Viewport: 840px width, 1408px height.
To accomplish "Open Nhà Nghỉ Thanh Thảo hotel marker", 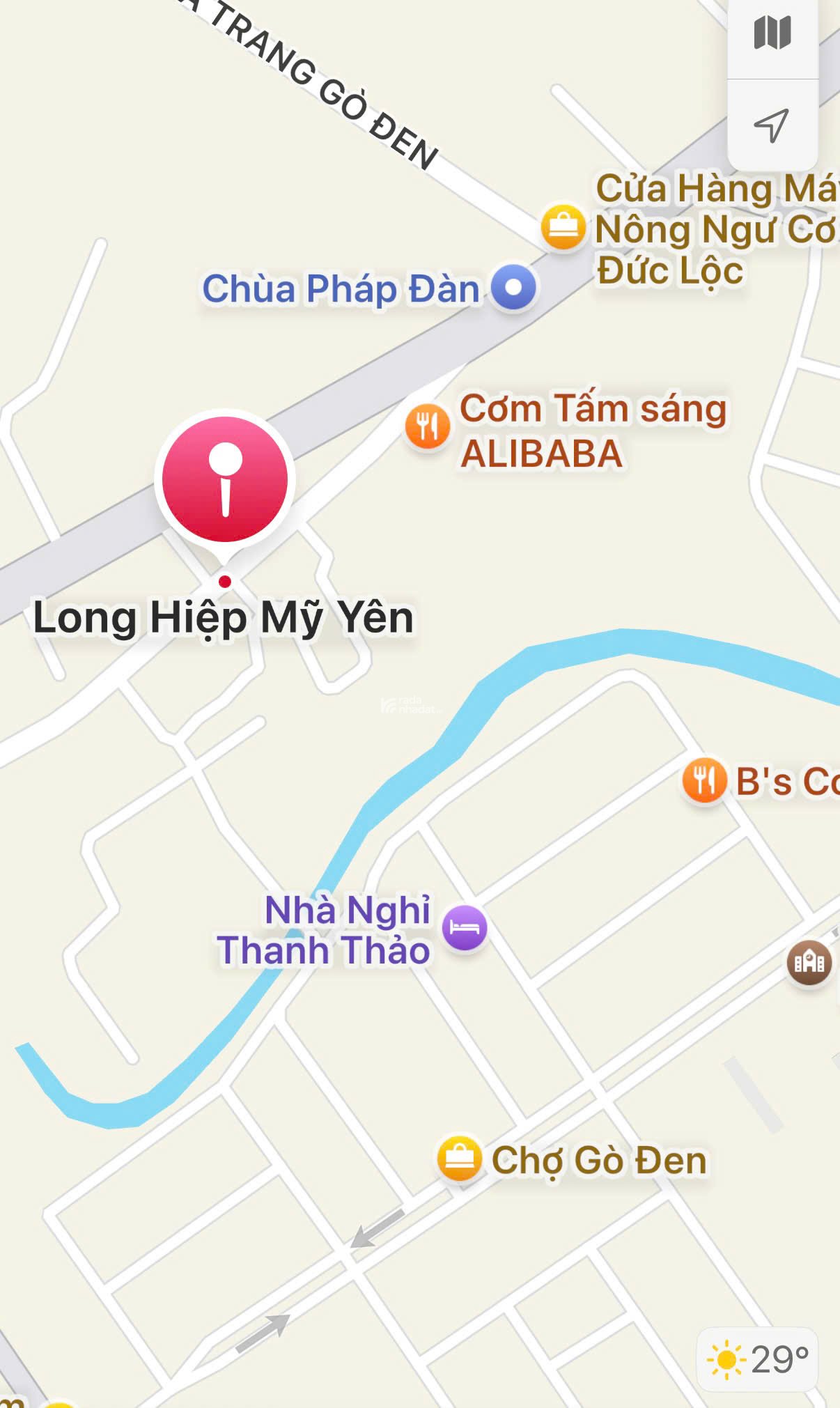I will (x=465, y=927).
